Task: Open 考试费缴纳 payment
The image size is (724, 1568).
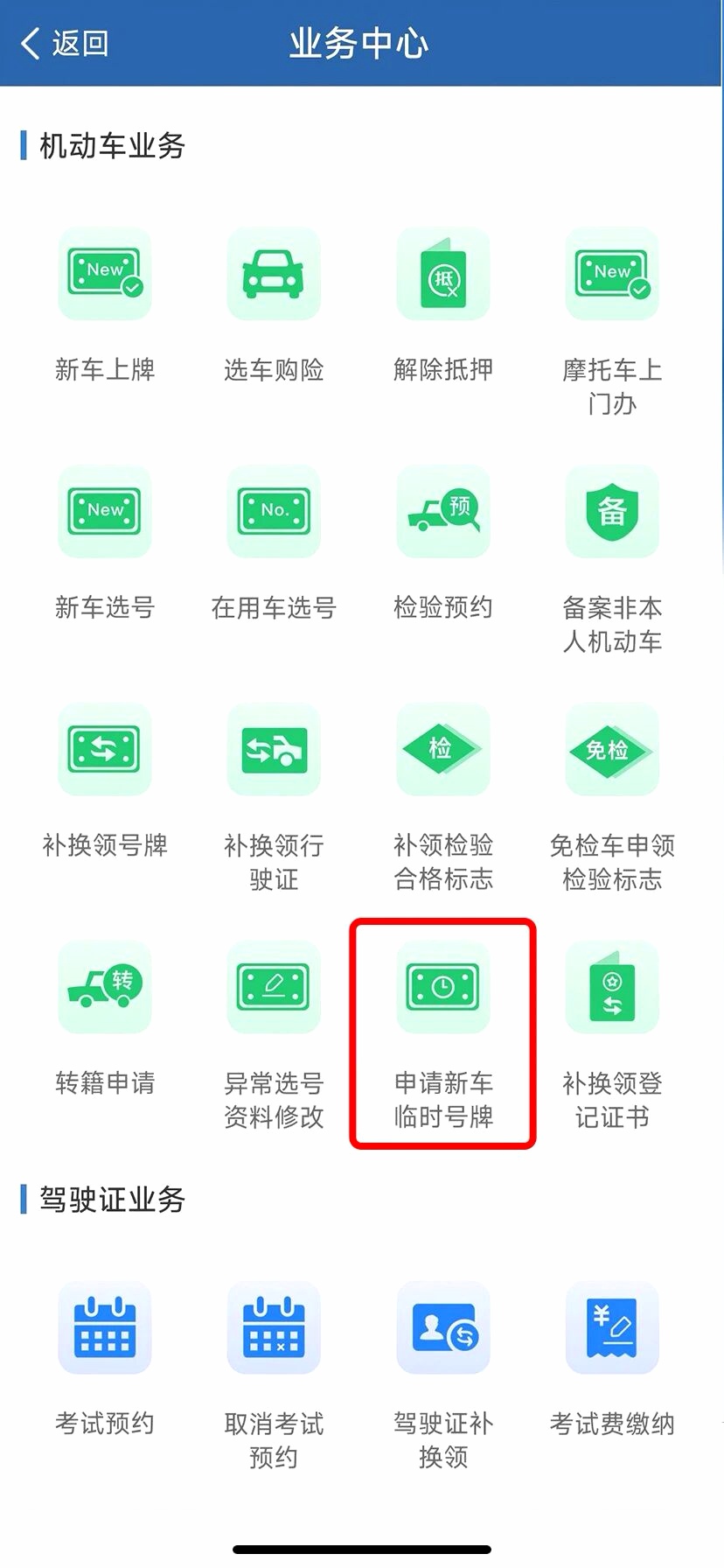Action: tap(612, 1328)
